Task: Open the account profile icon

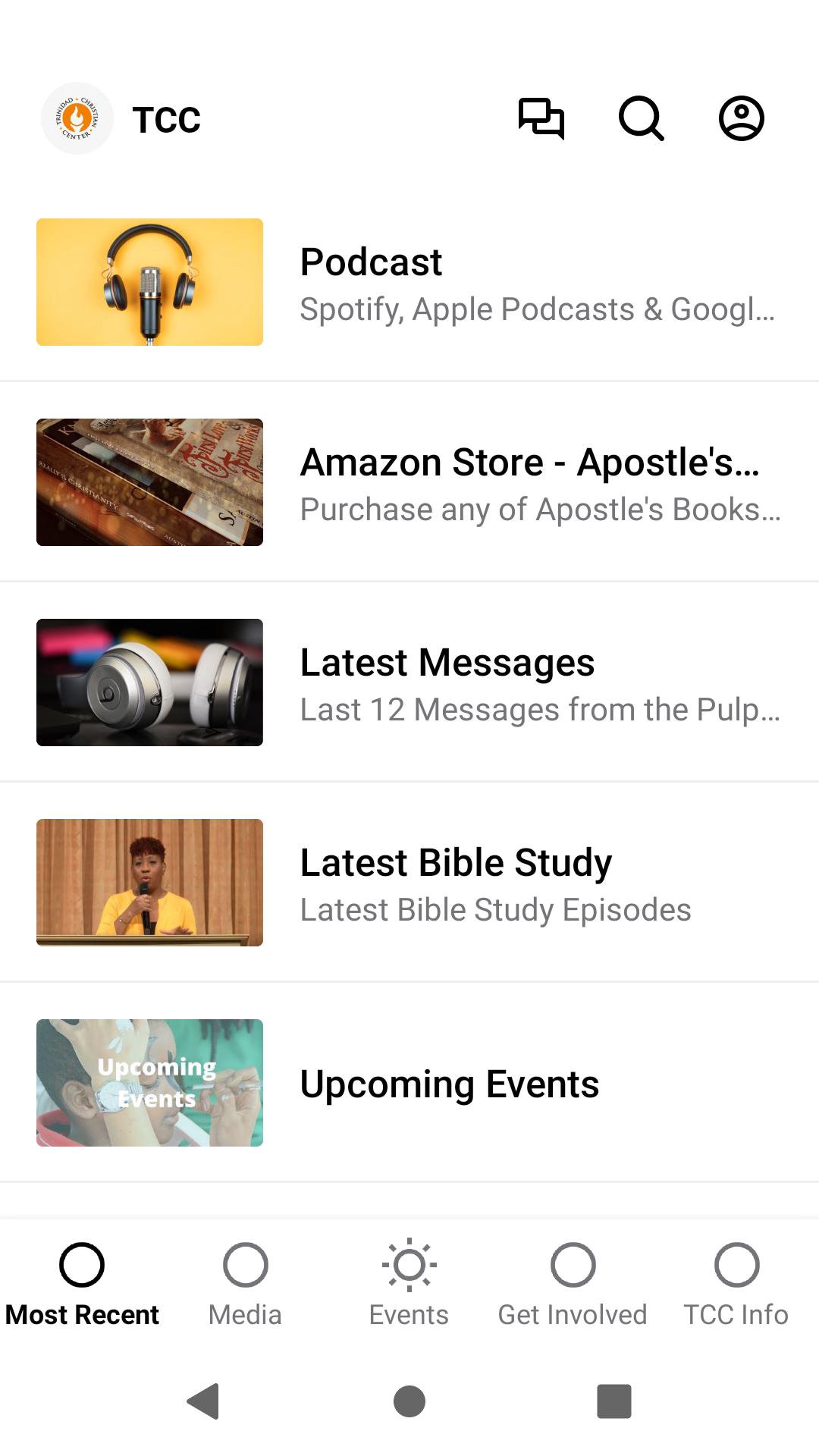Action: (741, 118)
